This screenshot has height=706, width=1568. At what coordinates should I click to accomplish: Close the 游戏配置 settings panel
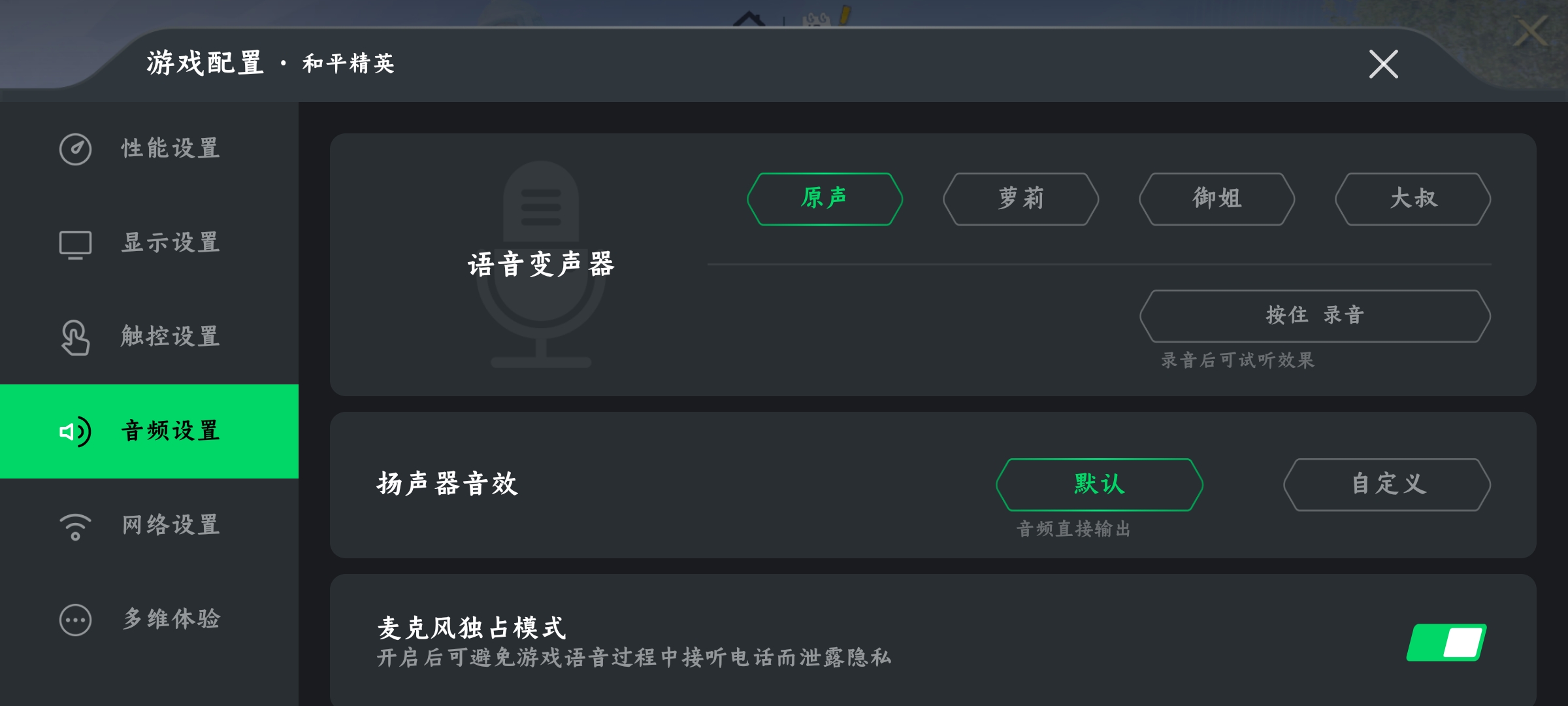[1383, 64]
